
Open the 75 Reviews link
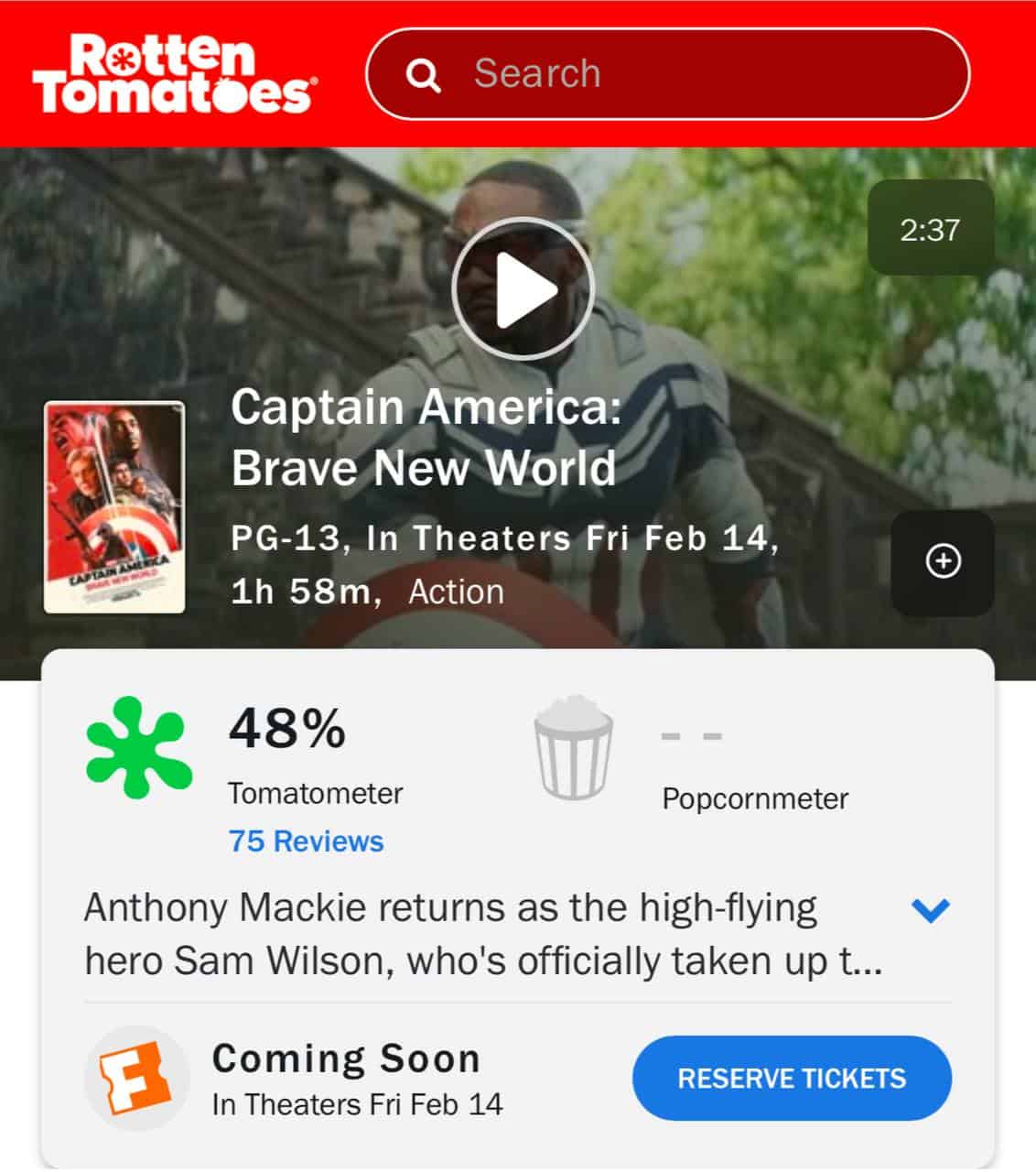[x=306, y=841]
